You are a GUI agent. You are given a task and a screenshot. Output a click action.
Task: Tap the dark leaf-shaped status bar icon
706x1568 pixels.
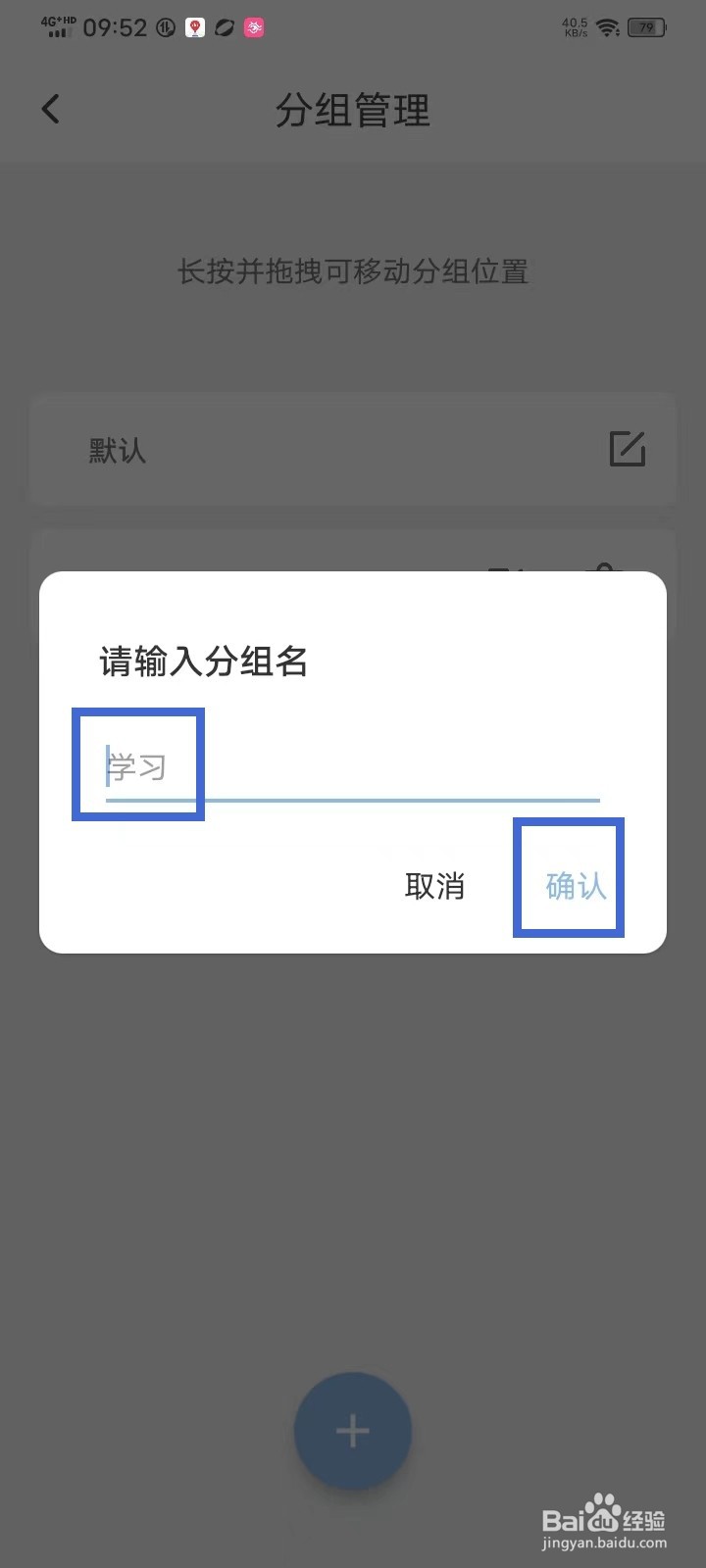(224, 27)
